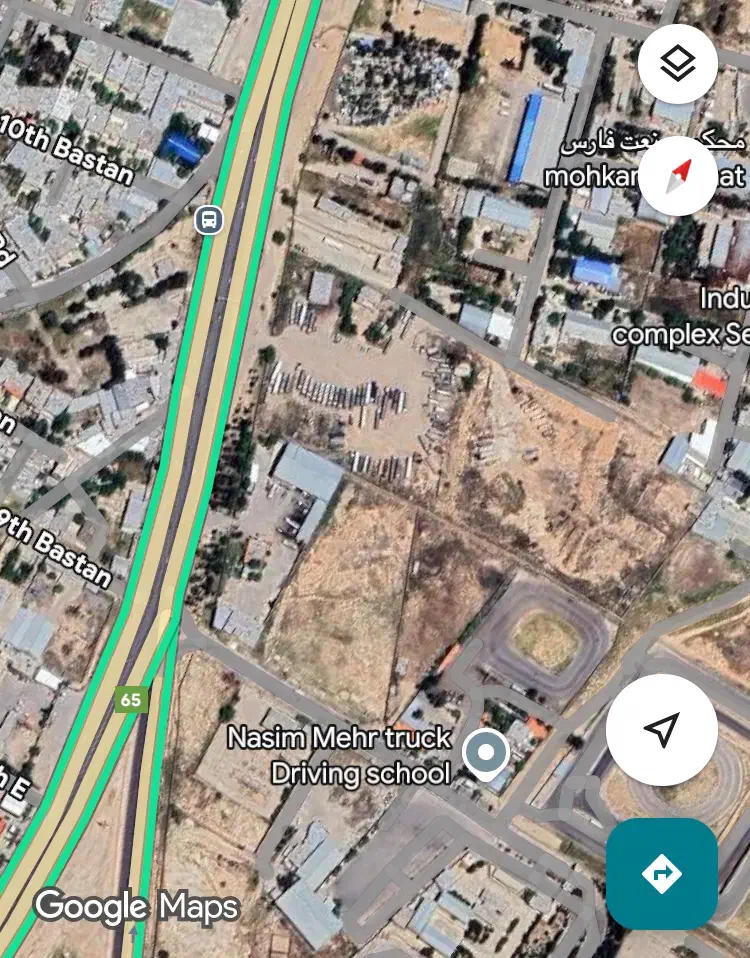The height and width of the screenshot is (958, 750).
Task: Start directions with the blue arrow button
Action: click(661, 874)
